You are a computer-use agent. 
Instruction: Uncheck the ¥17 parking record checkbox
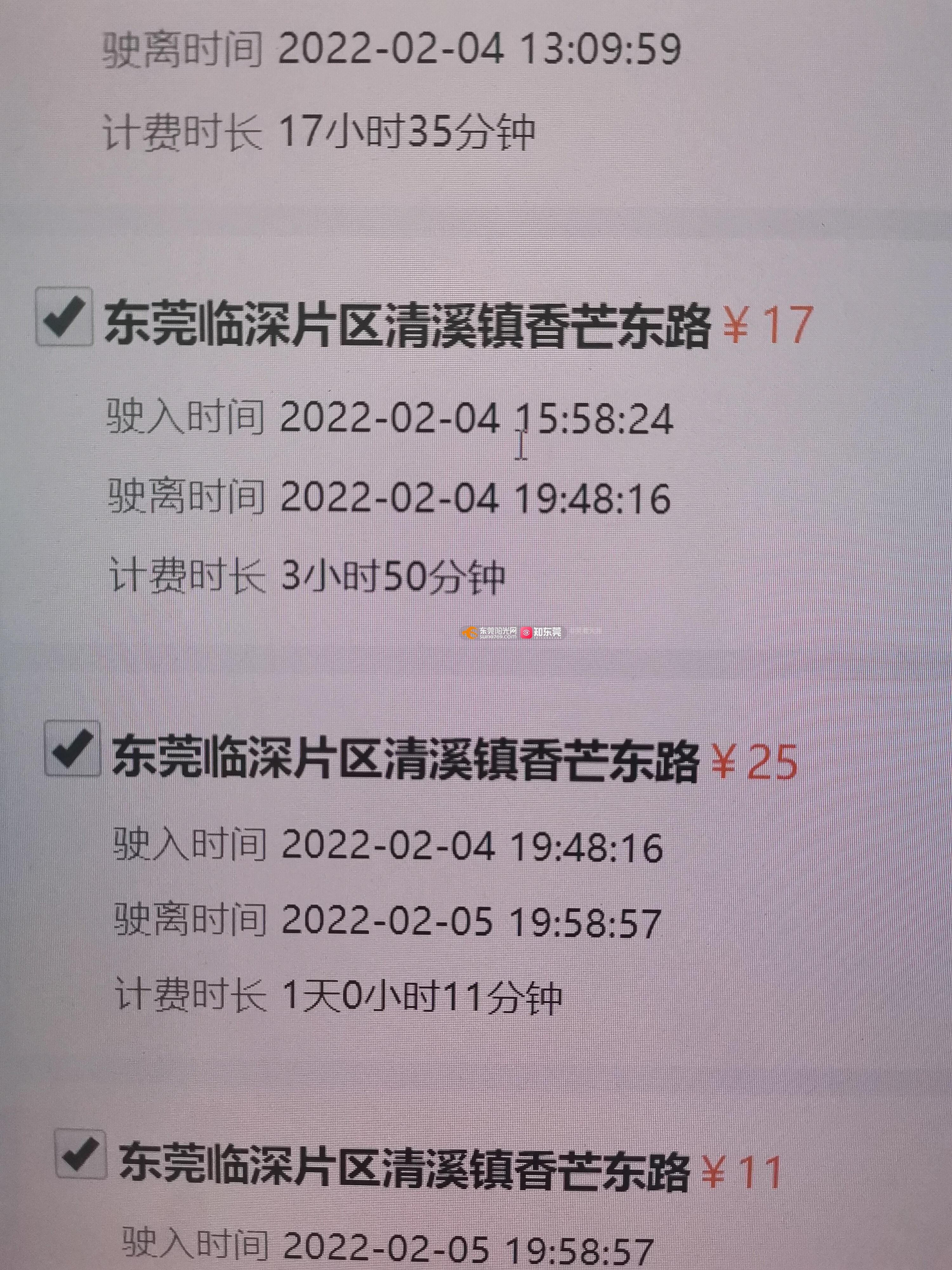coord(64,316)
